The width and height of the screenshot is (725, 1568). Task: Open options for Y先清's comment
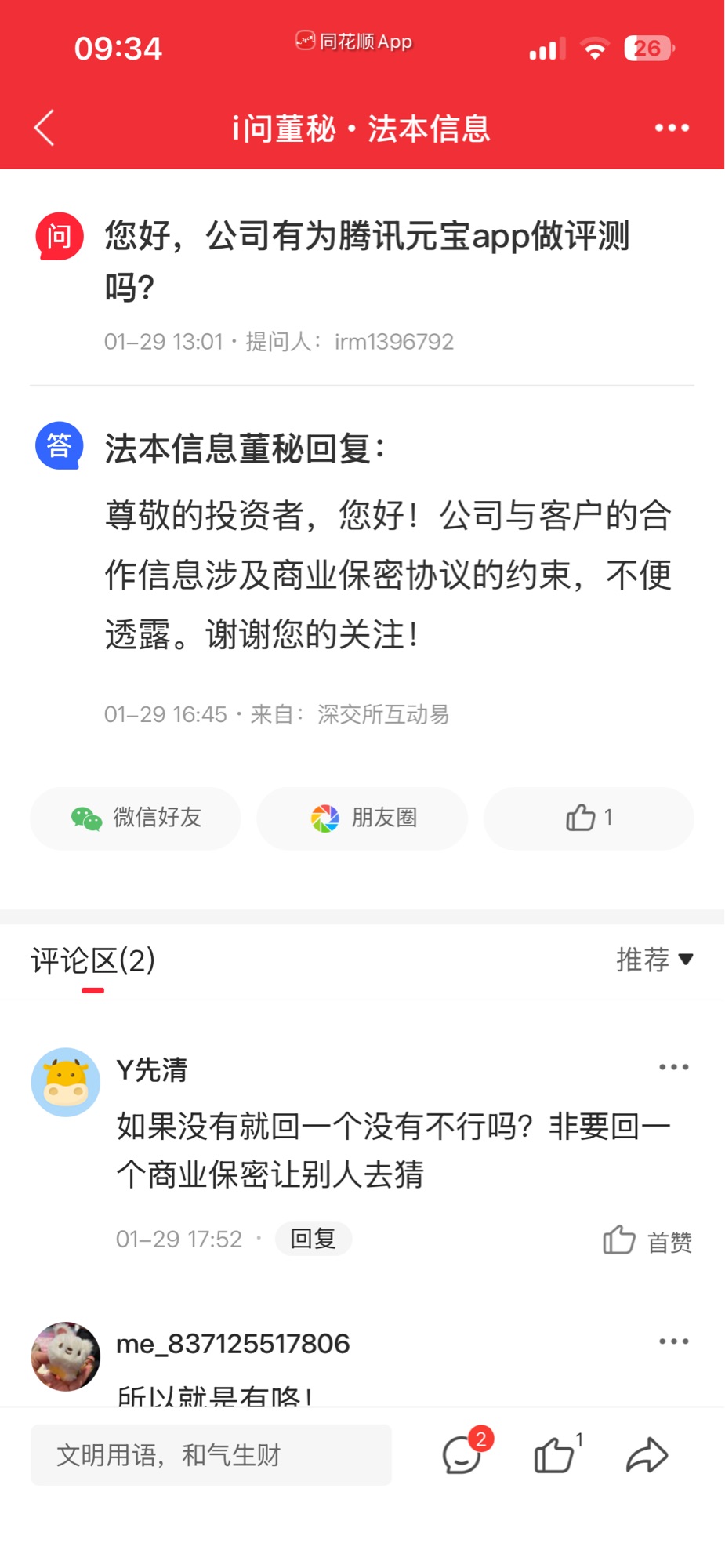[x=673, y=1067]
